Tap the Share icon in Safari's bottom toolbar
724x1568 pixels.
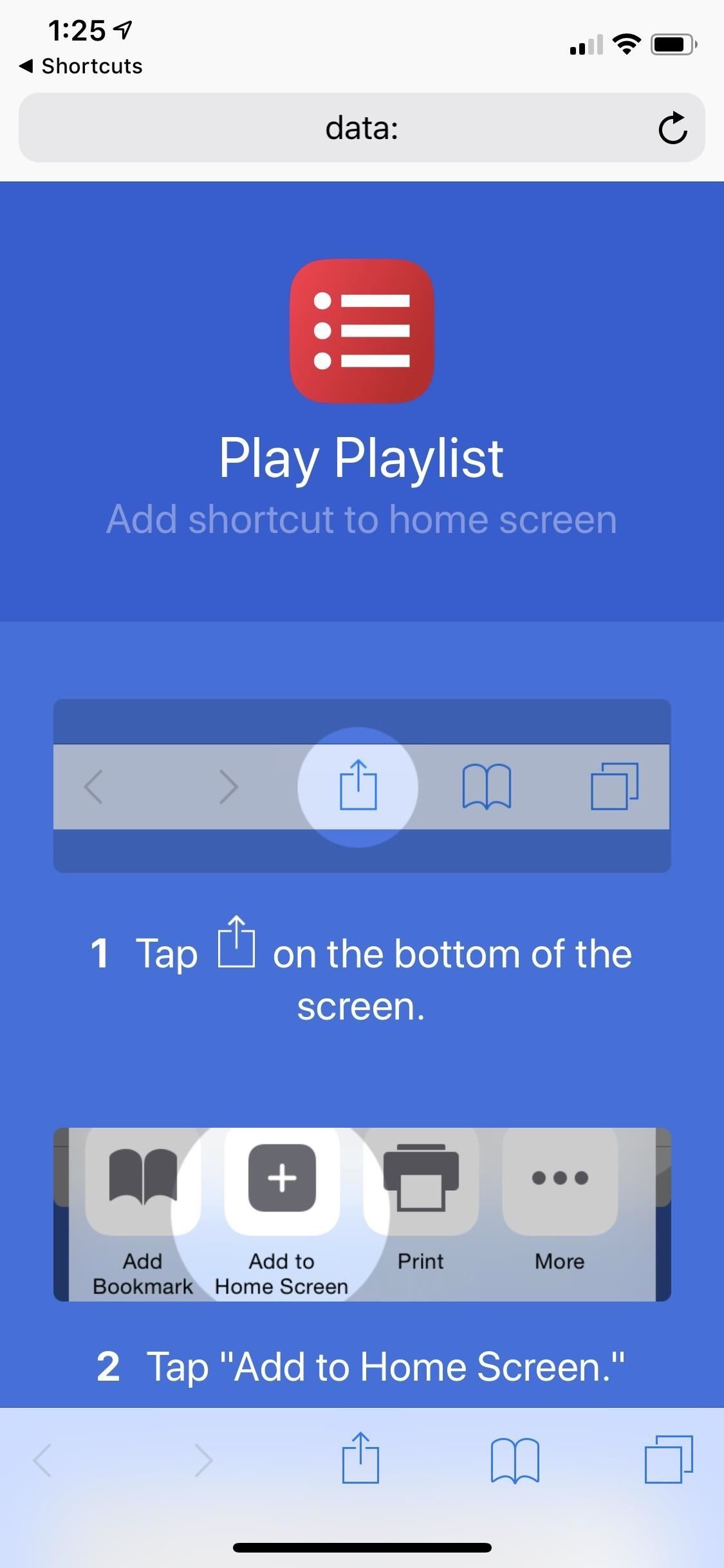tap(362, 1460)
